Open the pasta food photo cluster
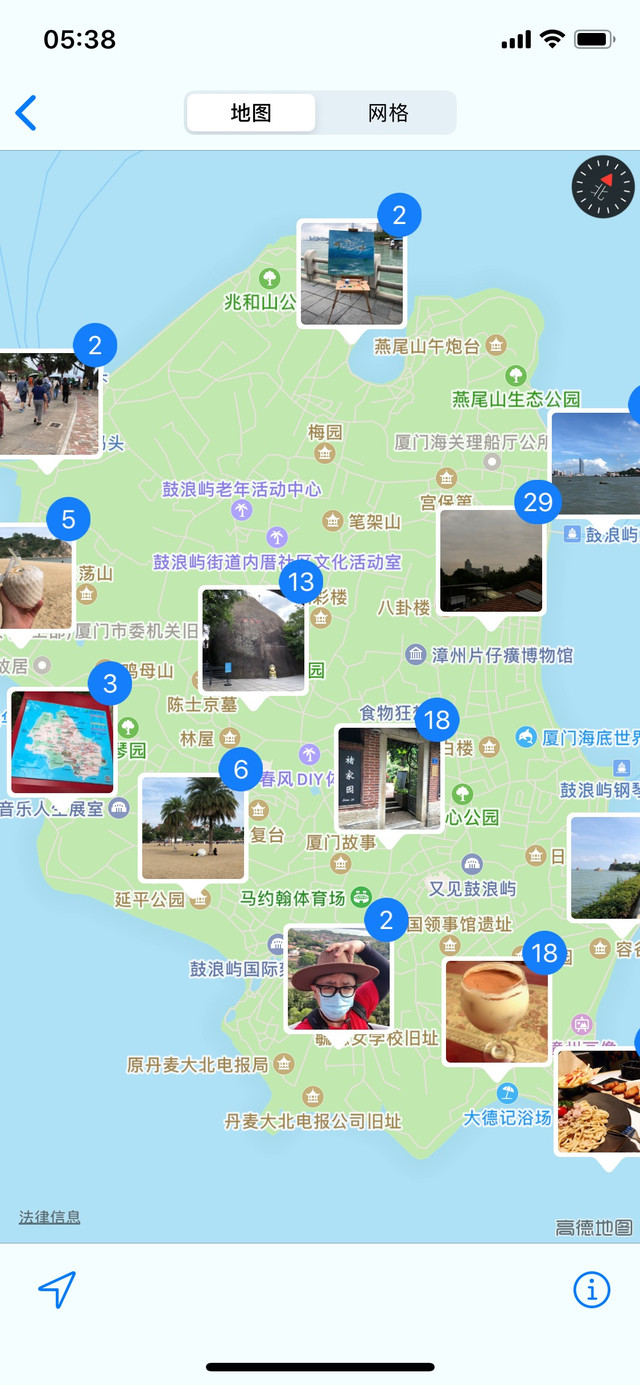Viewport: 640px width, 1385px height. 600,1102
